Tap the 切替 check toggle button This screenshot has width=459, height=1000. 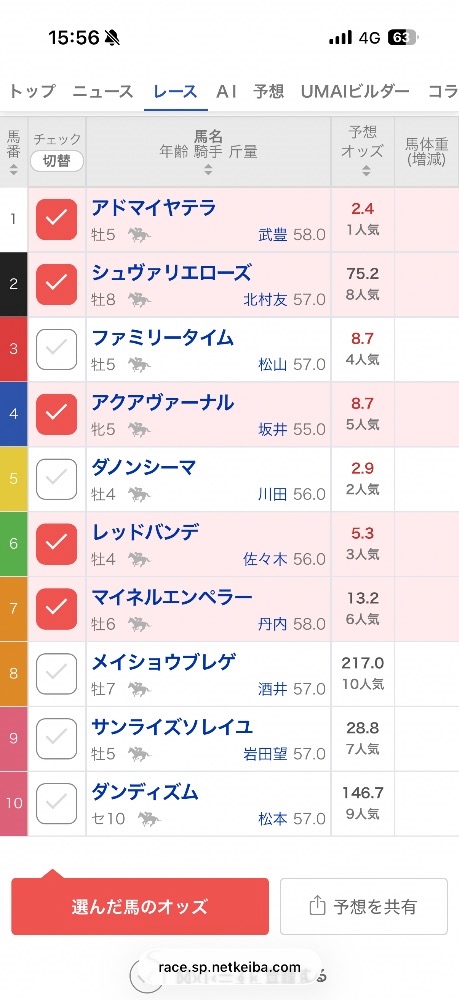[x=57, y=161]
